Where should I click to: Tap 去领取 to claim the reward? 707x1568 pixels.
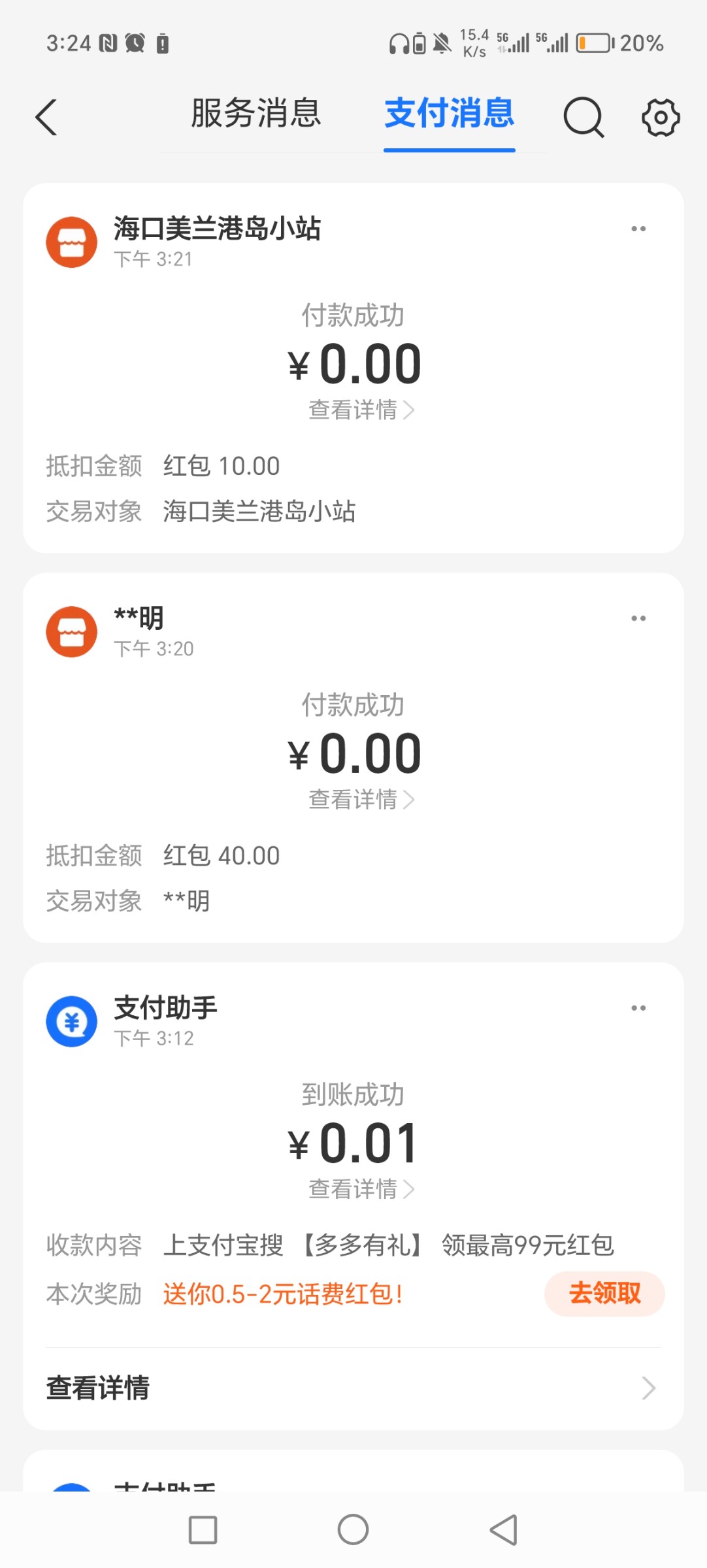(x=604, y=1294)
